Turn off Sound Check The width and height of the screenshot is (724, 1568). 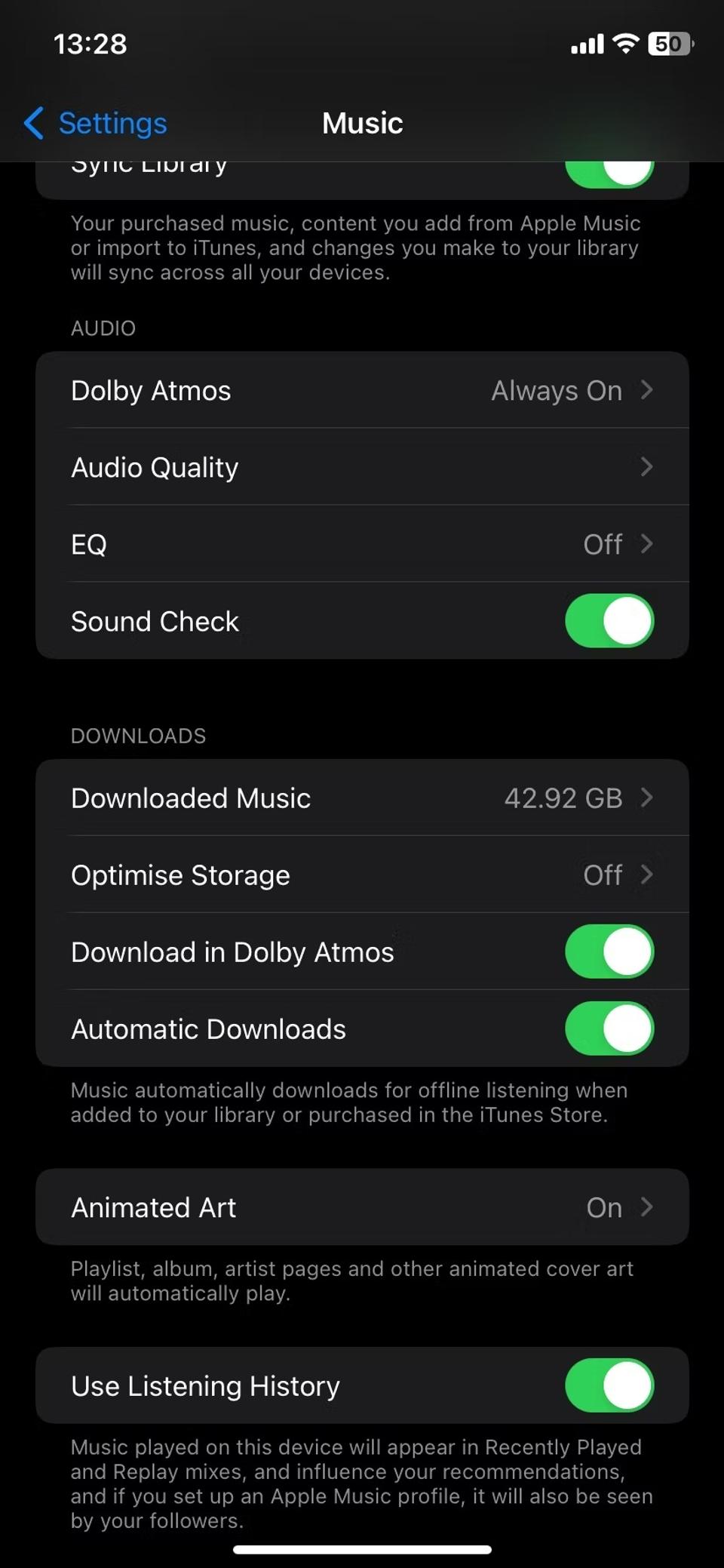[x=609, y=621]
